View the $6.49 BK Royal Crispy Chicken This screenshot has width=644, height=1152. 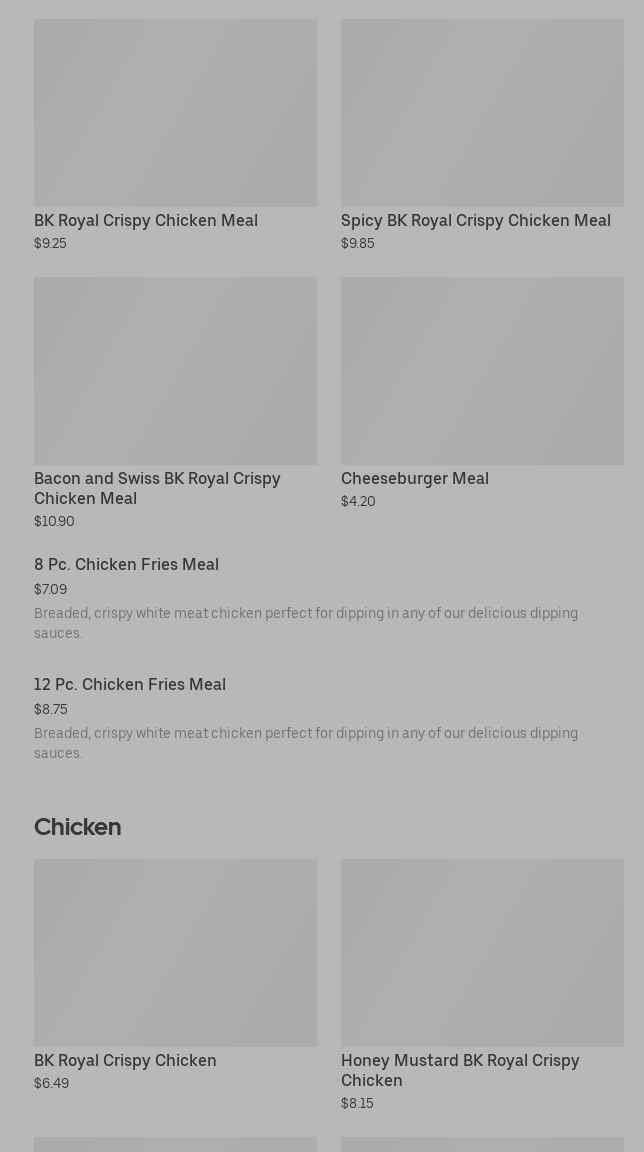point(175,975)
